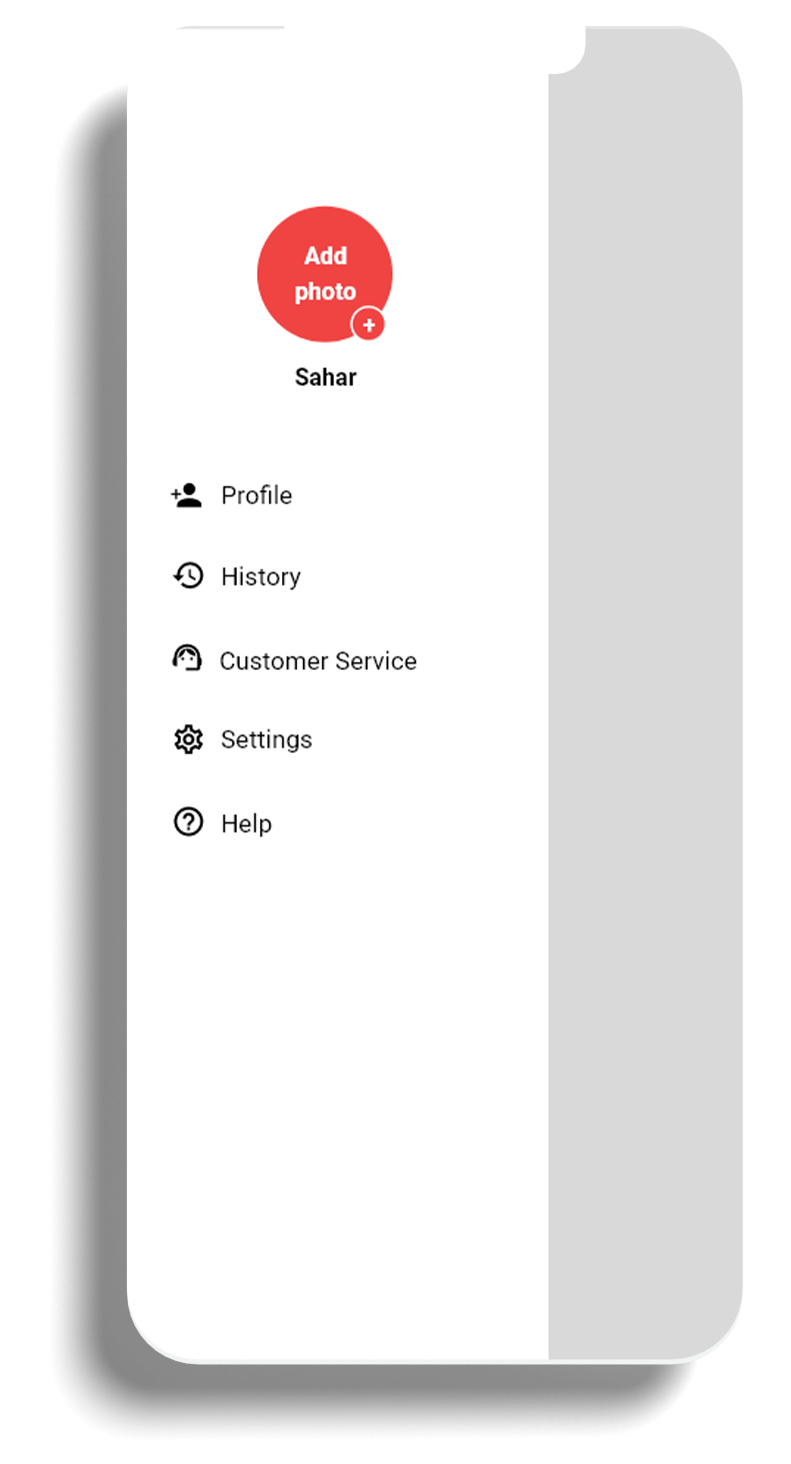This screenshot has height=1464, width=791.
Task: Tap the username Sahar
Action: (x=325, y=377)
